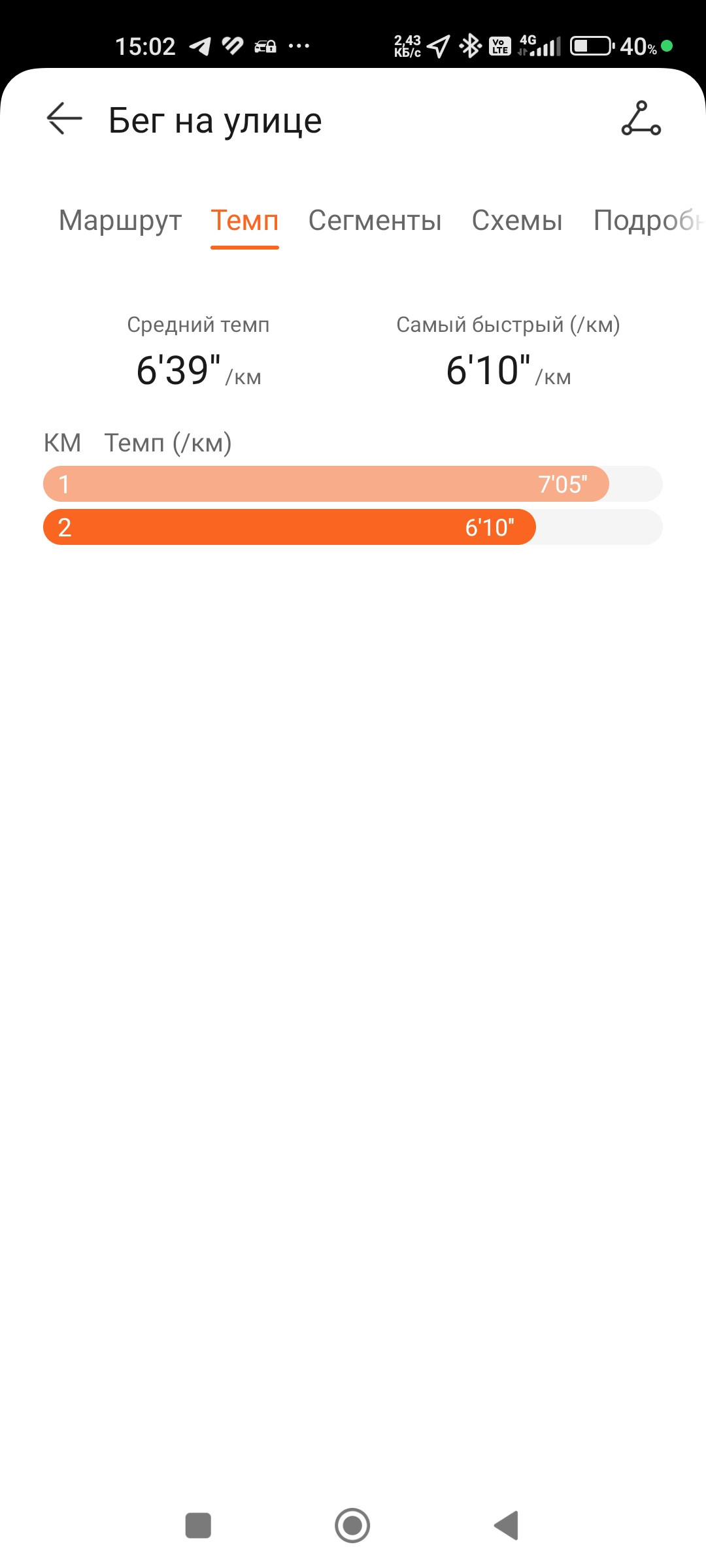This screenshot has width=706, height=1568.
Task: Tap the system home button
Action: click(352, 1526)
